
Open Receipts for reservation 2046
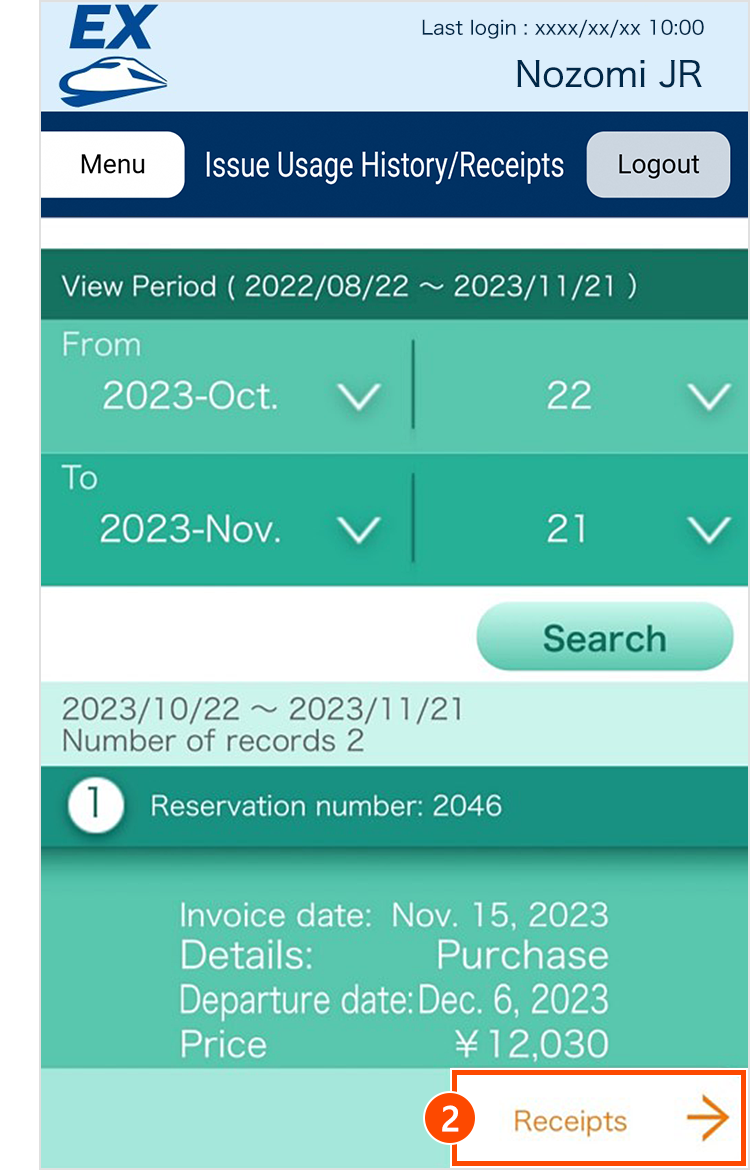pos(600,1119)
